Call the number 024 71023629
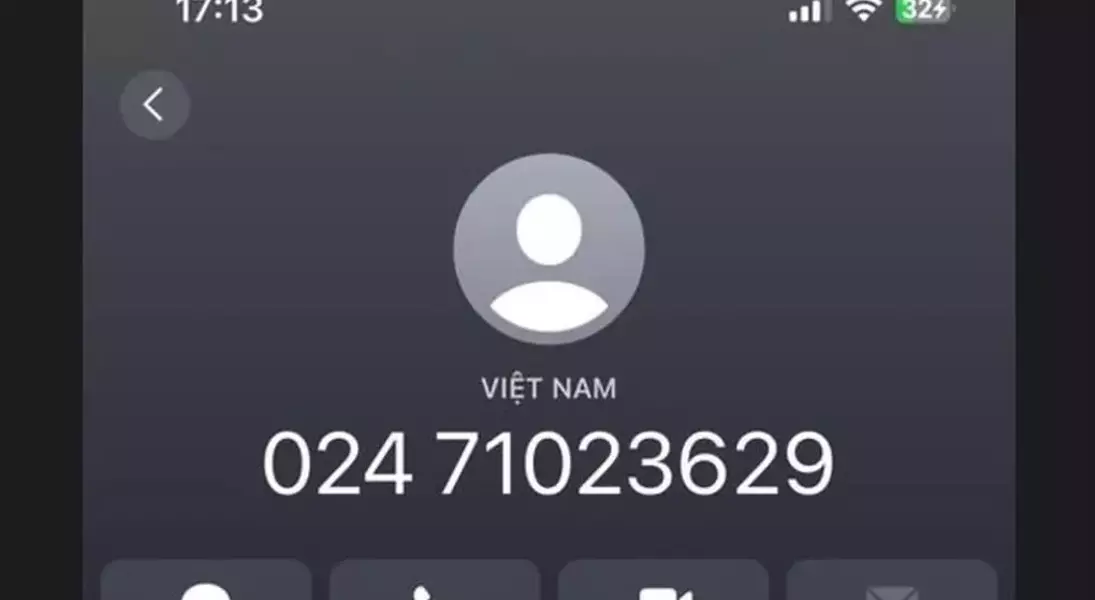 pos(434,582)
